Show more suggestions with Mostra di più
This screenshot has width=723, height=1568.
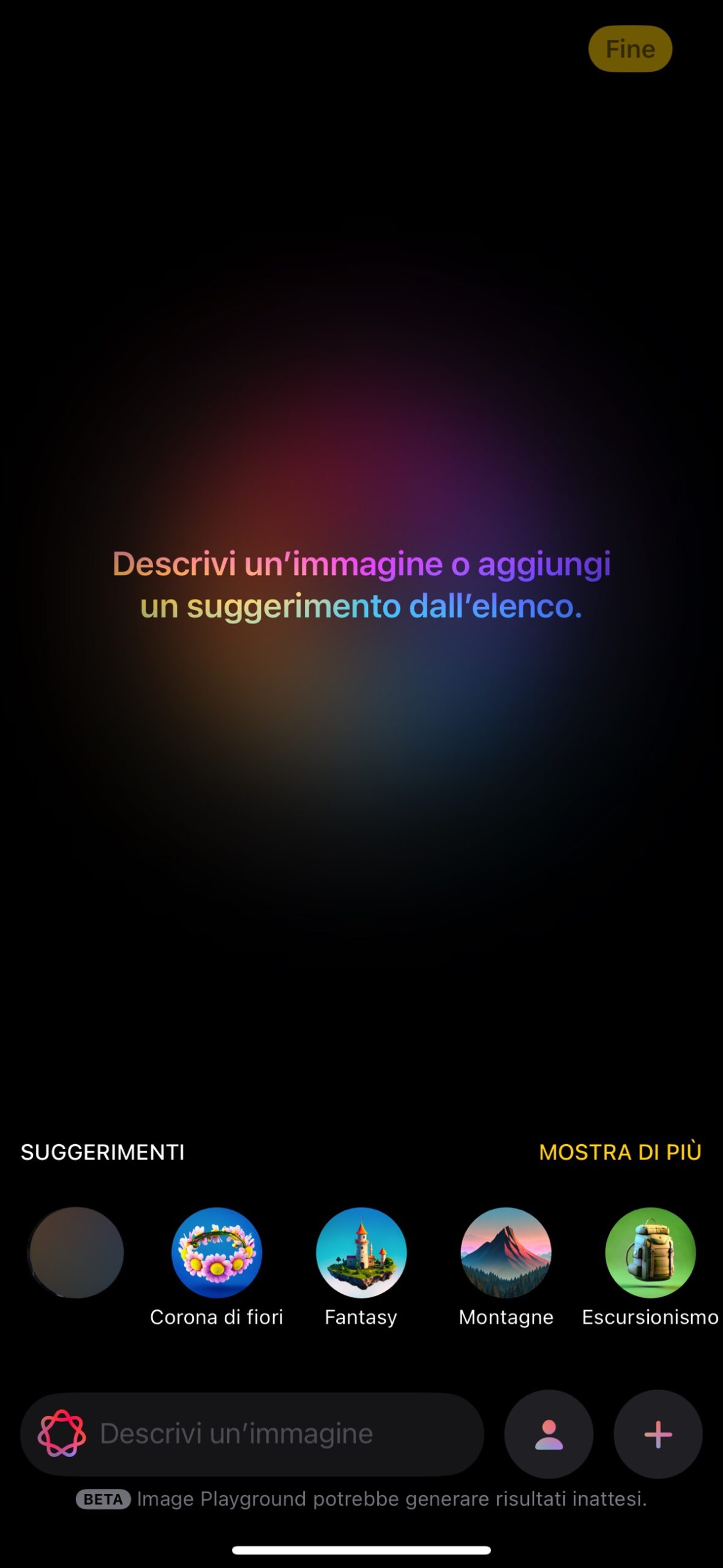coord(620,1152)
